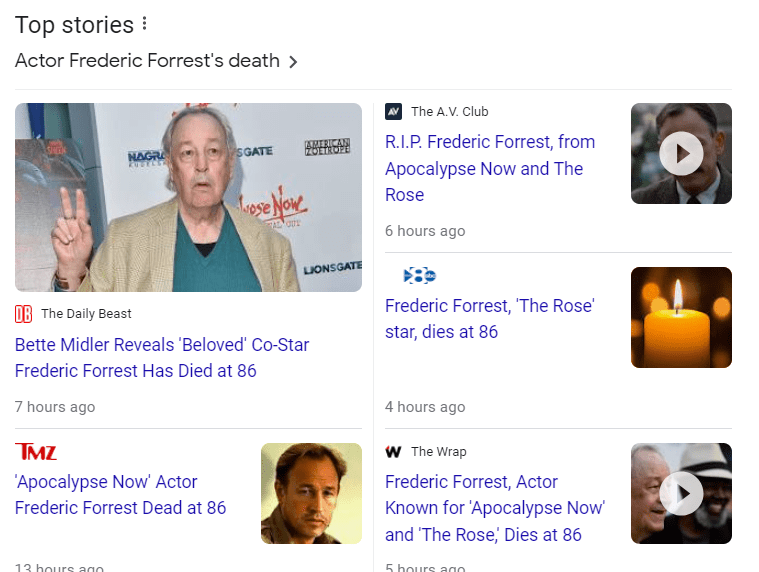Image resolution: width=759 pixels, height=572 pixels.
Task: Open The Daily Beast's Bette Midler article
Action: point(162,358)
